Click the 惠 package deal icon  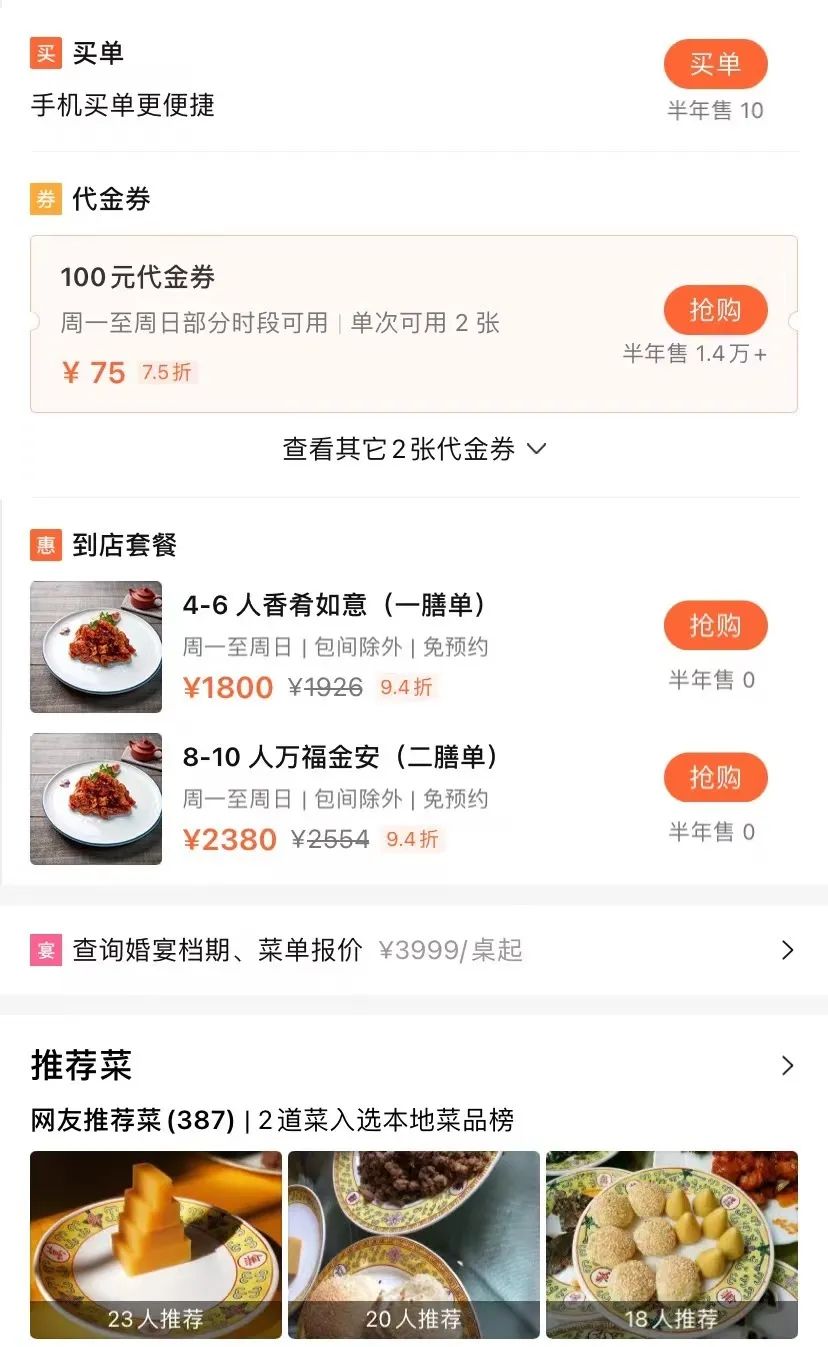click(44, 545)
